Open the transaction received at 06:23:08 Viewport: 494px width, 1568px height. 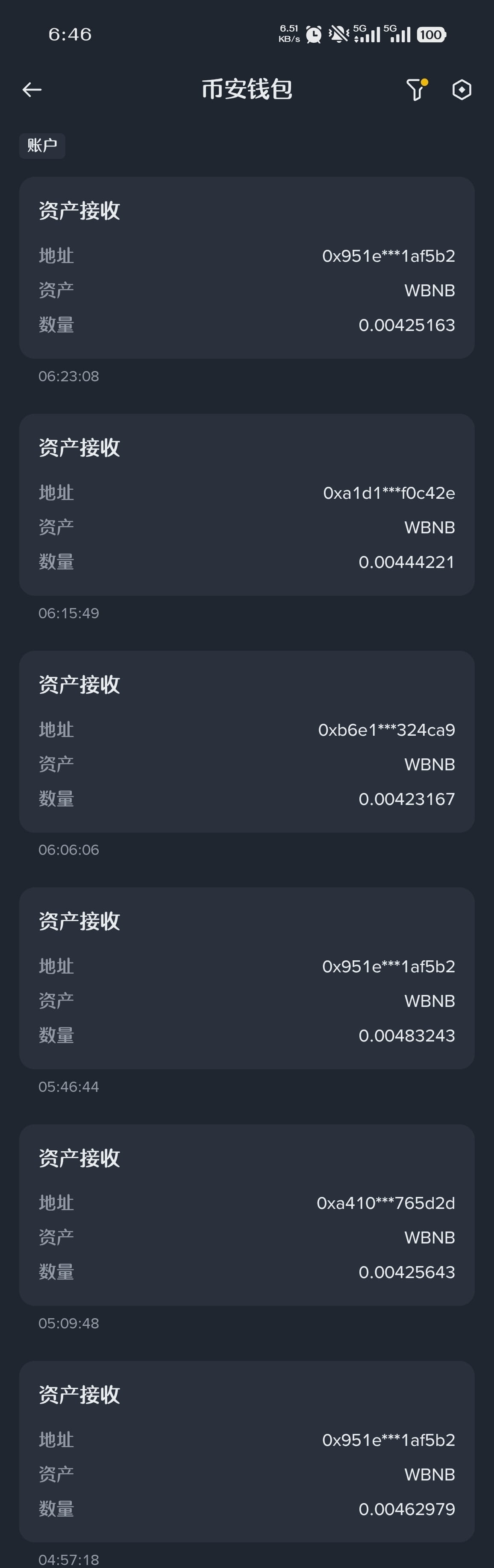pos(247,268)
